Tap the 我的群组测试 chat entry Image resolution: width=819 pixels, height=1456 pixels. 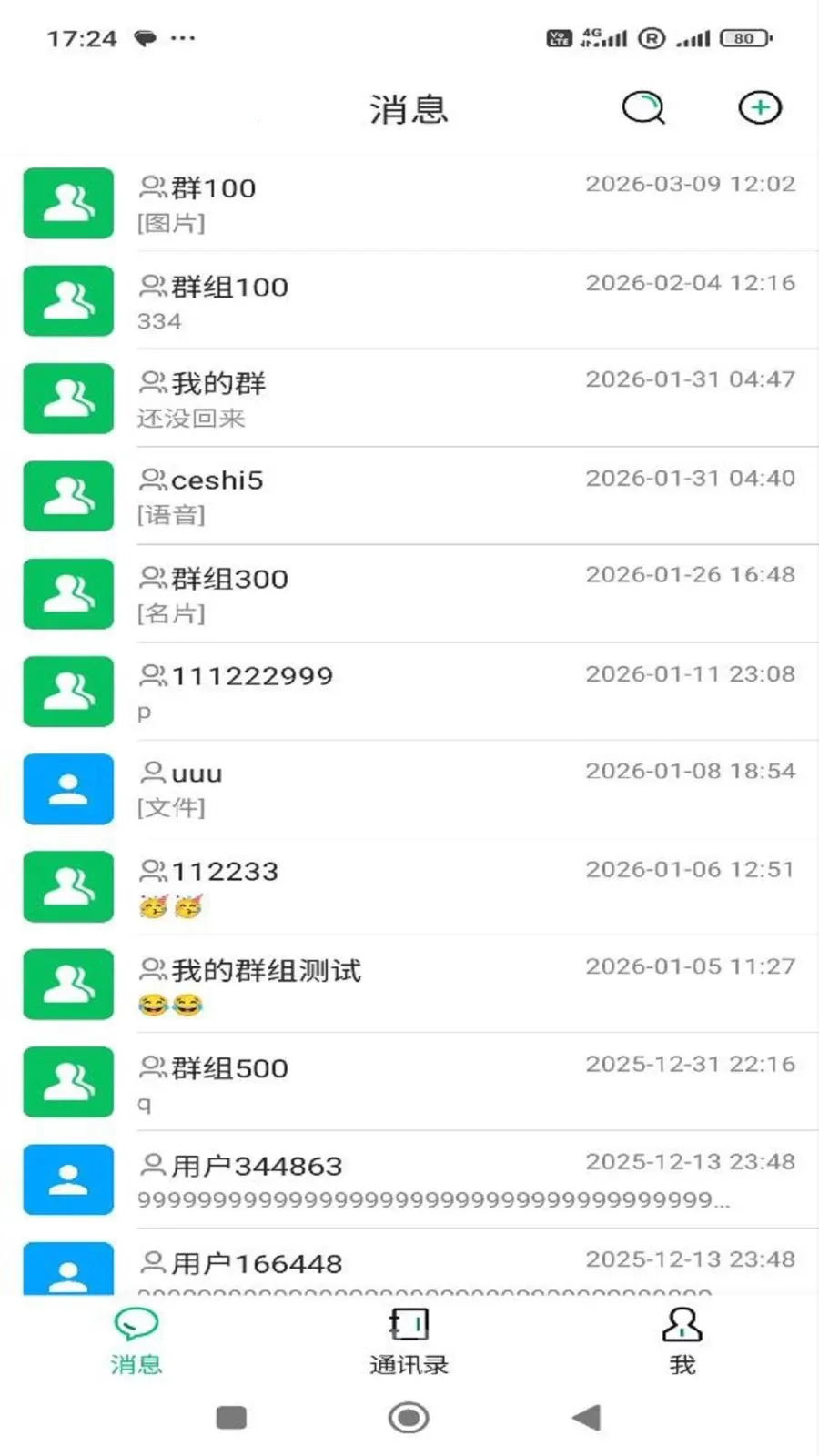coord(409,985)
